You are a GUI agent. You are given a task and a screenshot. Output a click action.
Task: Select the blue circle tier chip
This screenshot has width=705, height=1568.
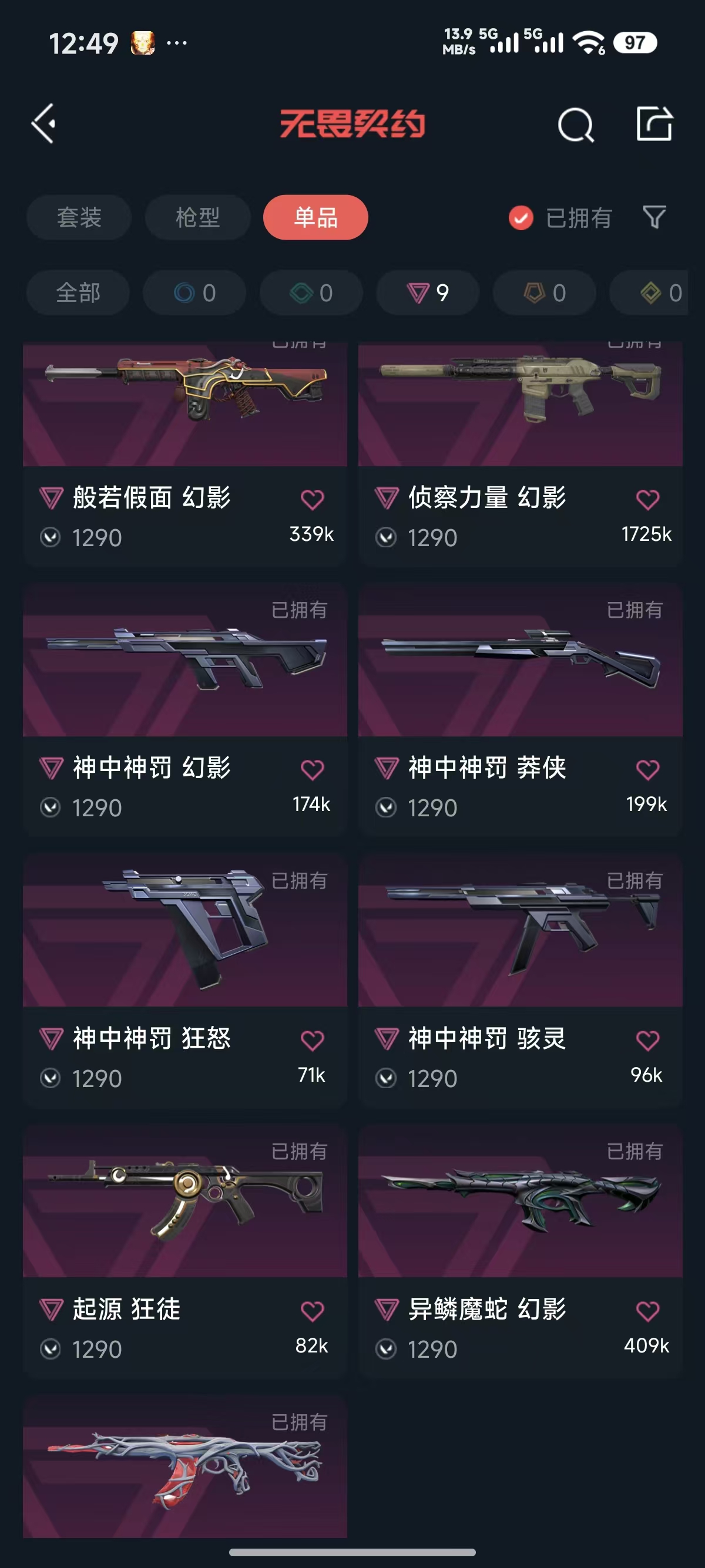coord(194,293)
